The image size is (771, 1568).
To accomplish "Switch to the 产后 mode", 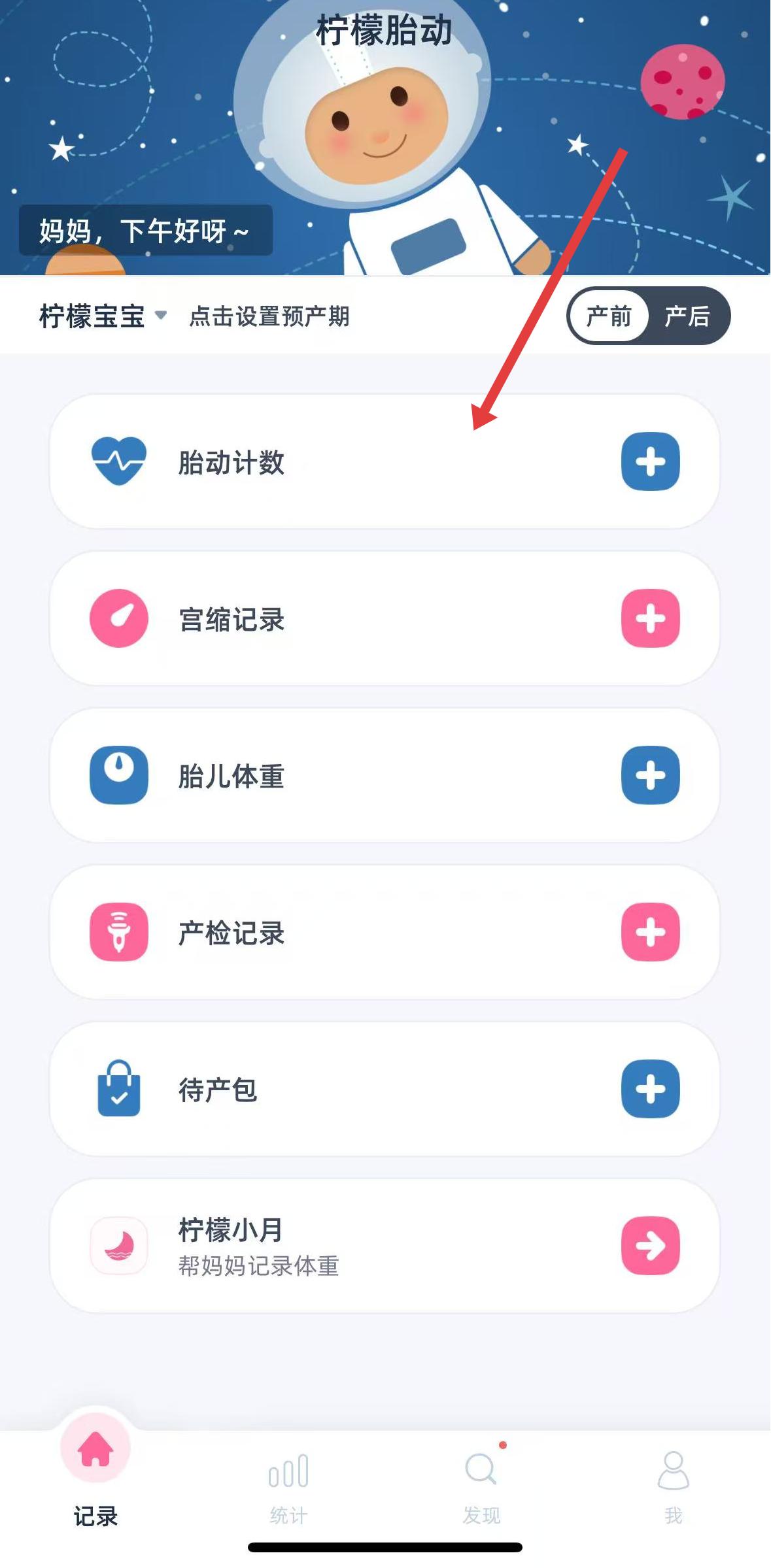I will coord(687,316).
